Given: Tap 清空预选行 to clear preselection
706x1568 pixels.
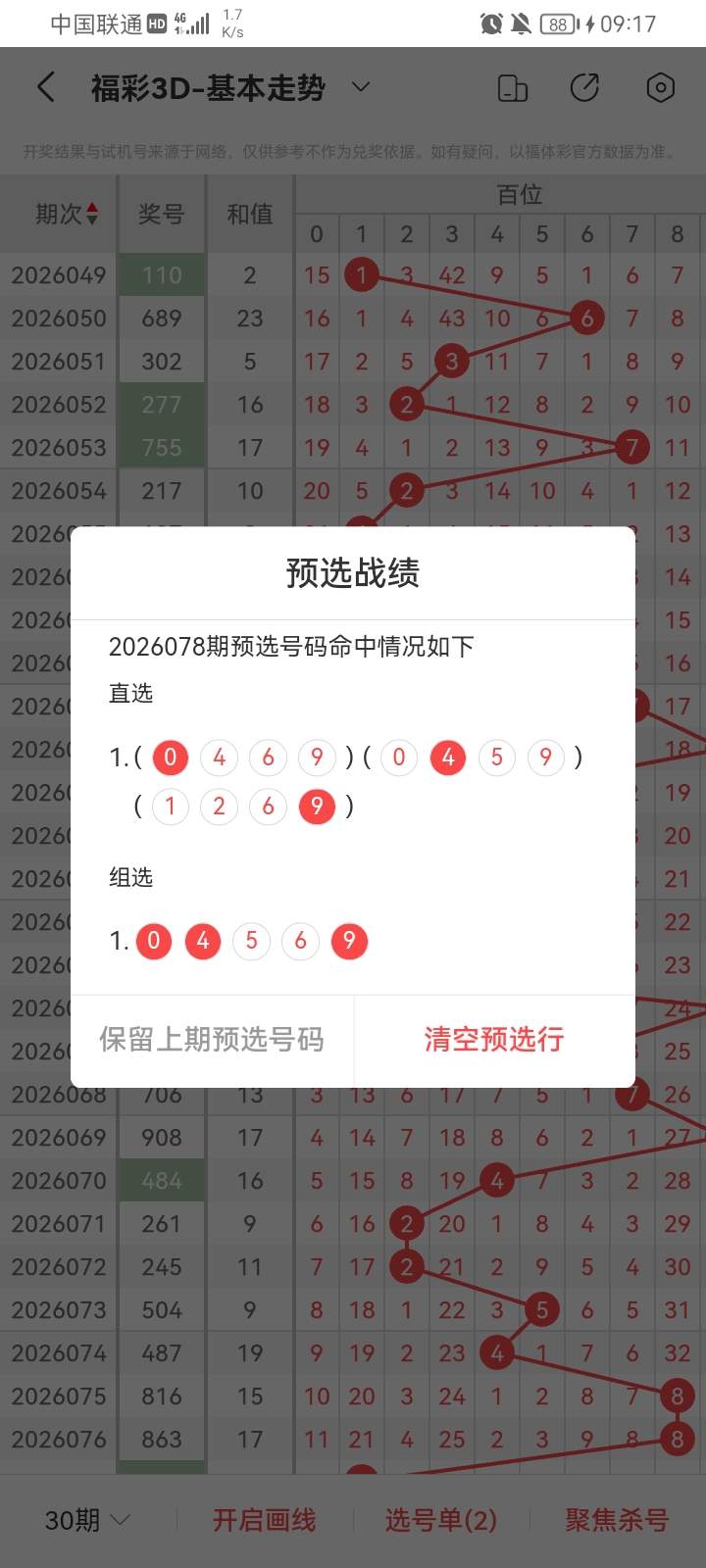Looking at the screenshot, I should point(494,1040).
